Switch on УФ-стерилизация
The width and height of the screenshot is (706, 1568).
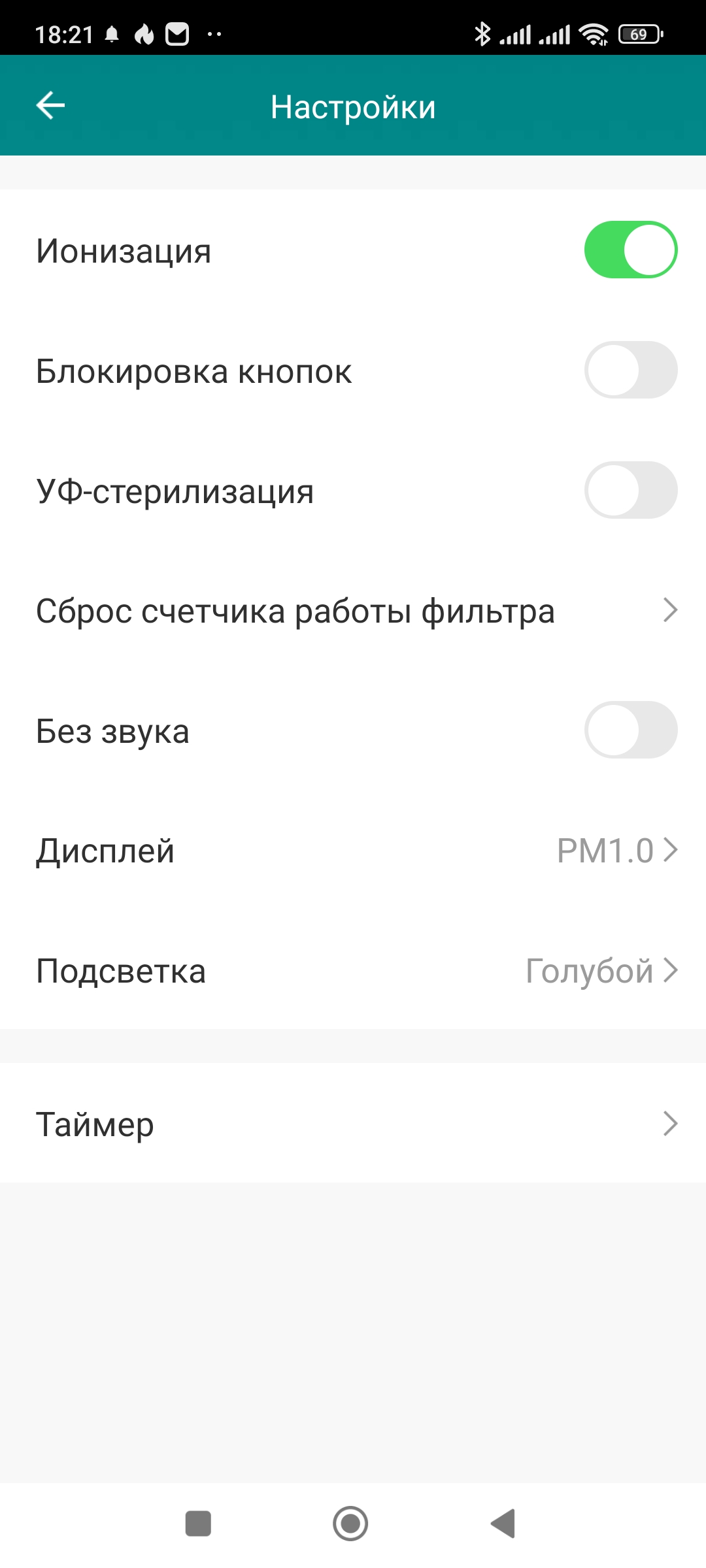[630, 491]
